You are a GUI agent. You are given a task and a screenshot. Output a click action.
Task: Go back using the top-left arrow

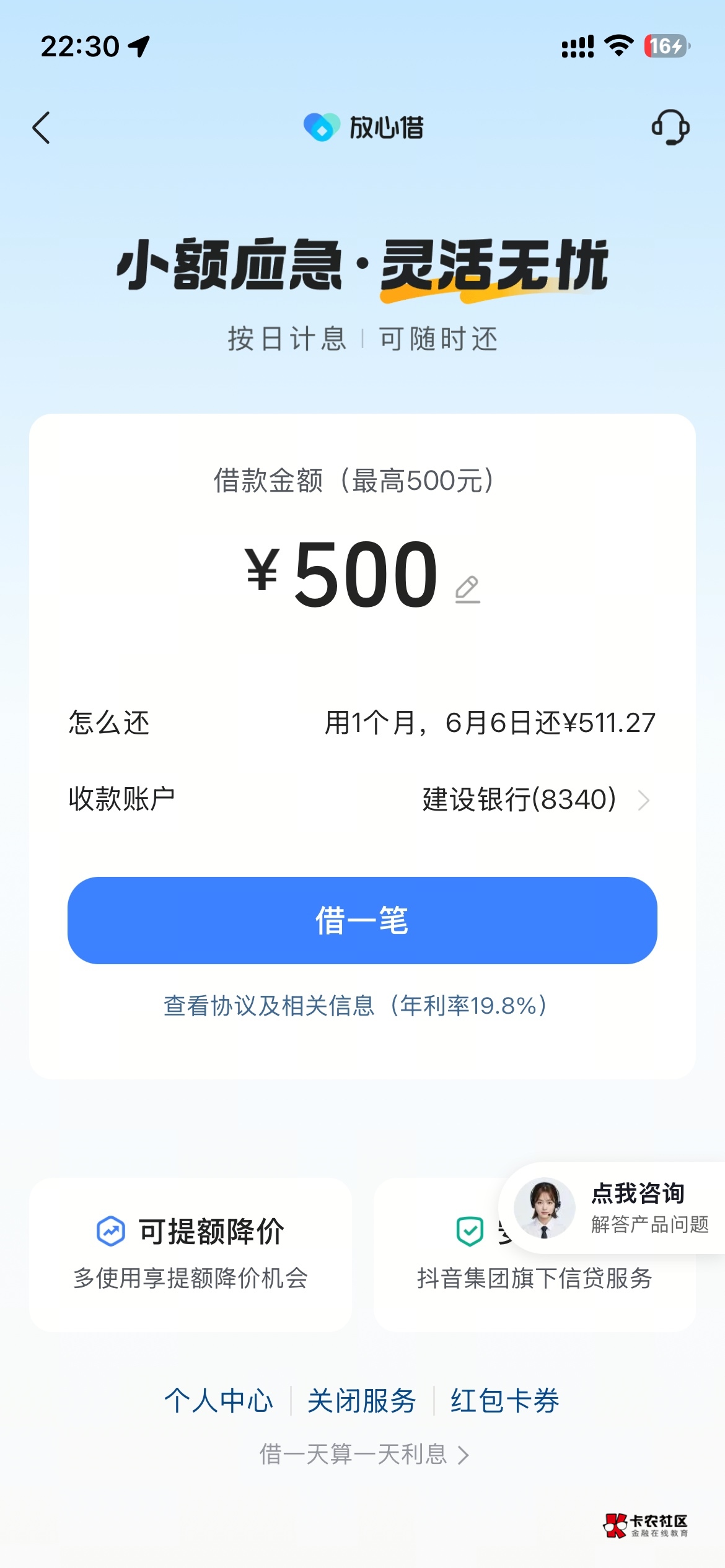click(42, 128)
